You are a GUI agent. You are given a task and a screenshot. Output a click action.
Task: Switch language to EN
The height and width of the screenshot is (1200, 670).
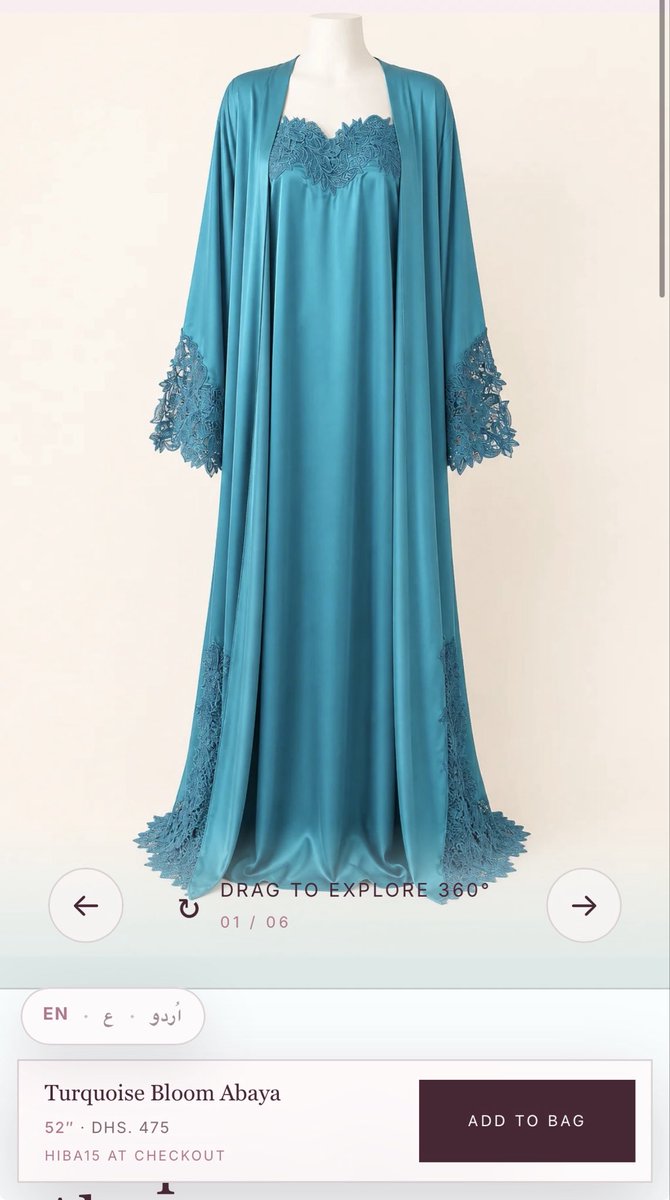[56, 1015]
